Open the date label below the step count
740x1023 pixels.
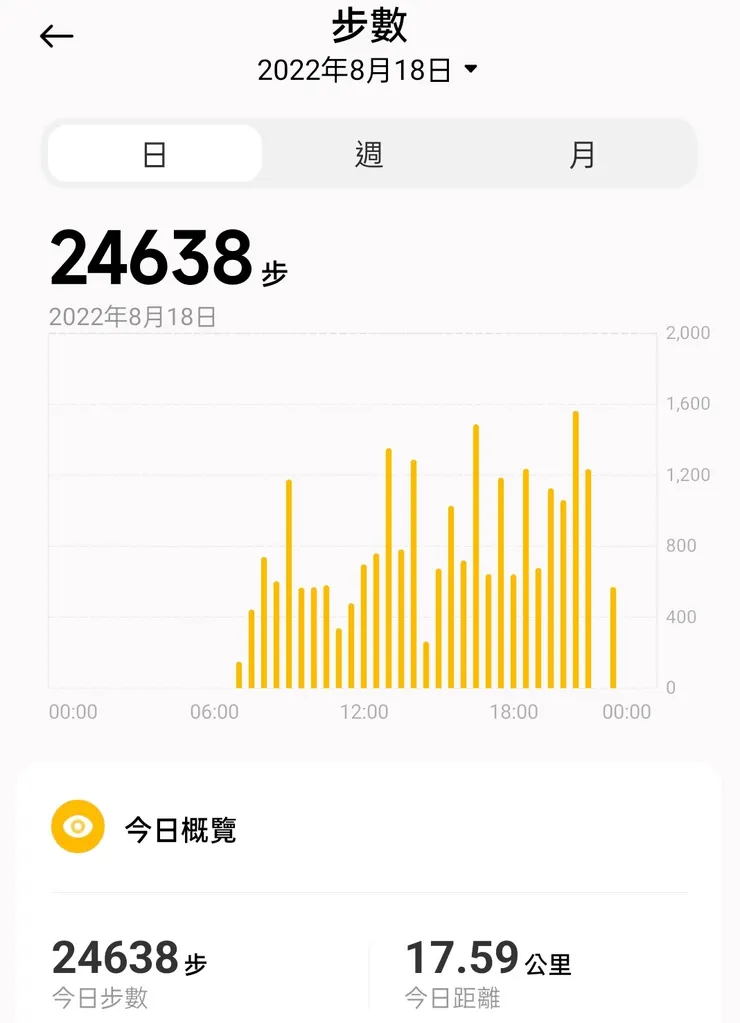[133, 318]
